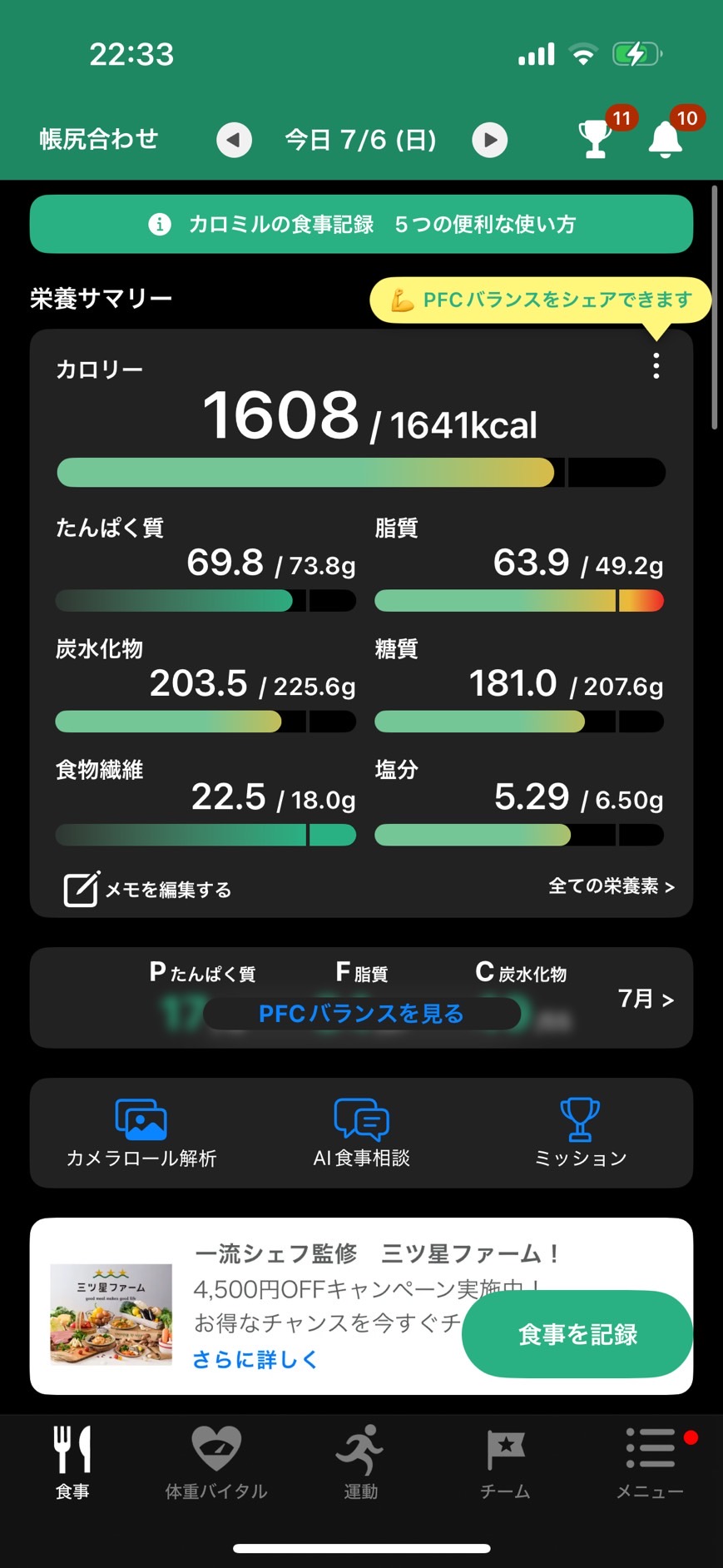
Task: Tap さらに詳しく on the 三ツ星ファーム ad
Action: [x=255, y=1359]
